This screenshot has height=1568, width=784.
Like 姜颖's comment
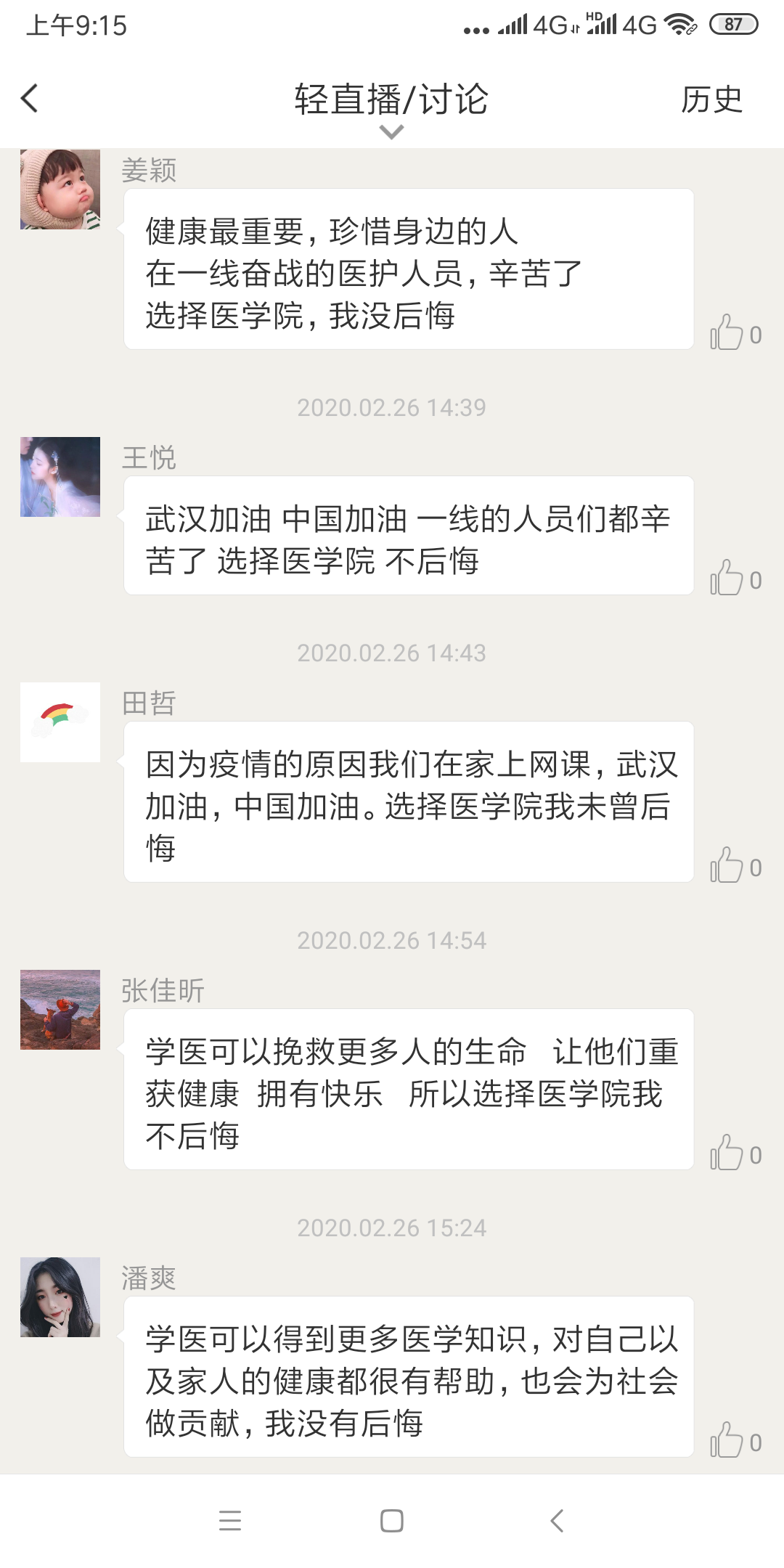[727, 333]
